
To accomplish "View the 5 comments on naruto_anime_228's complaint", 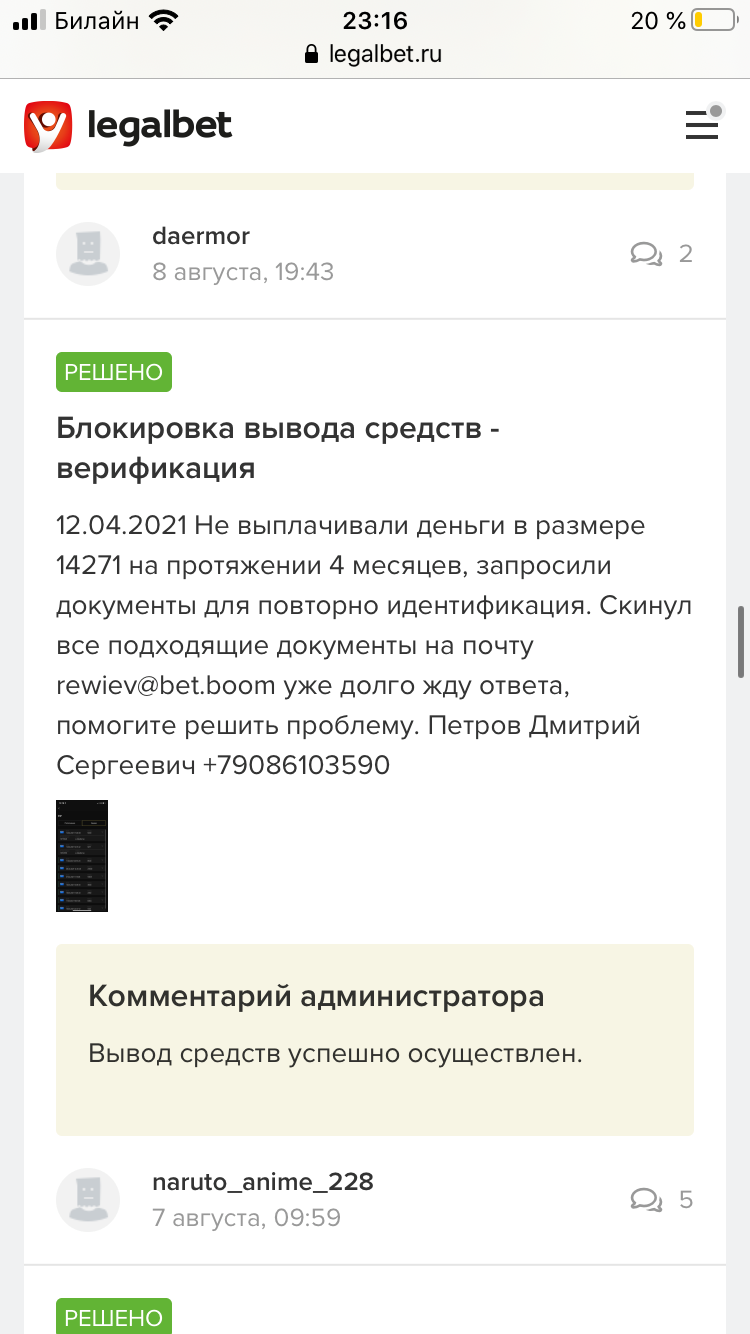I will 662,1200.
